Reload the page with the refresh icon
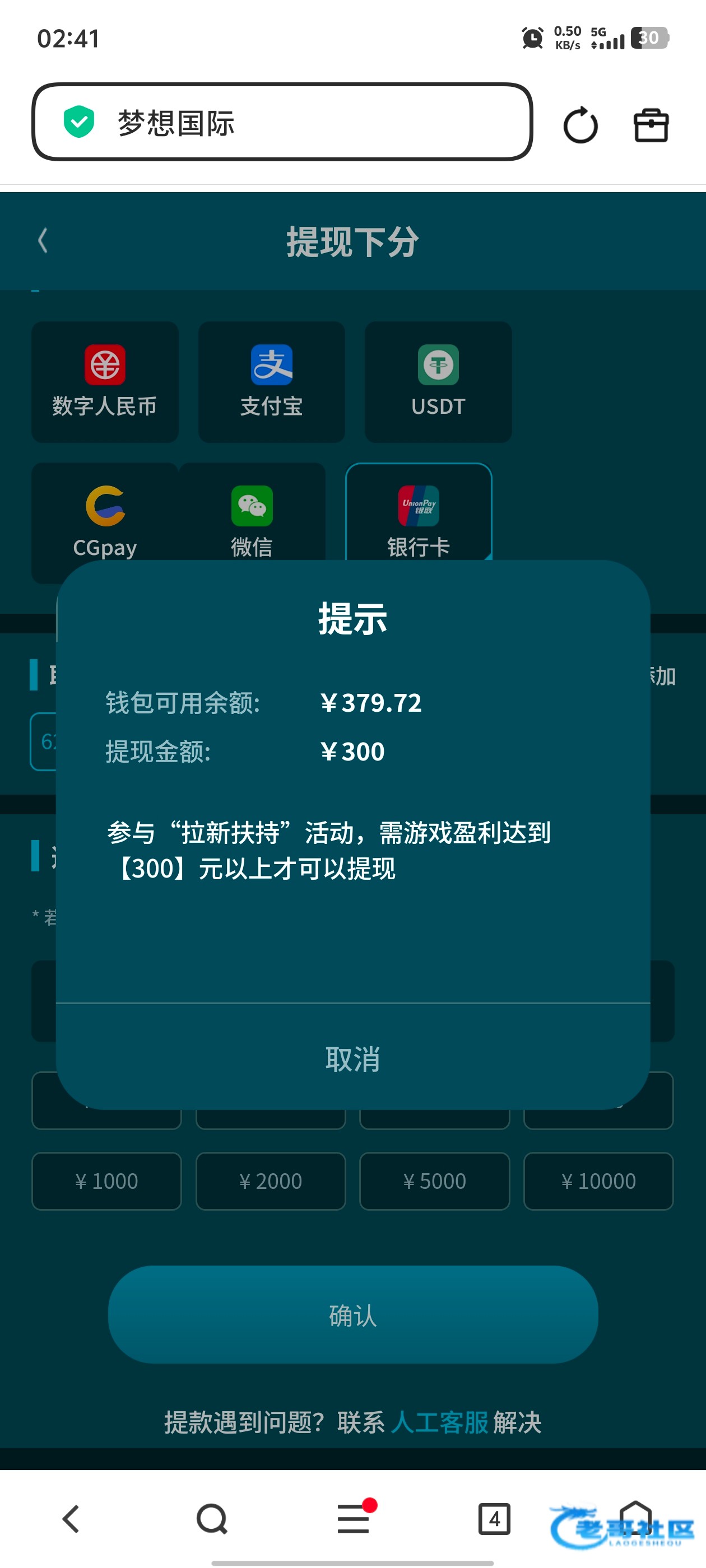 580,125
